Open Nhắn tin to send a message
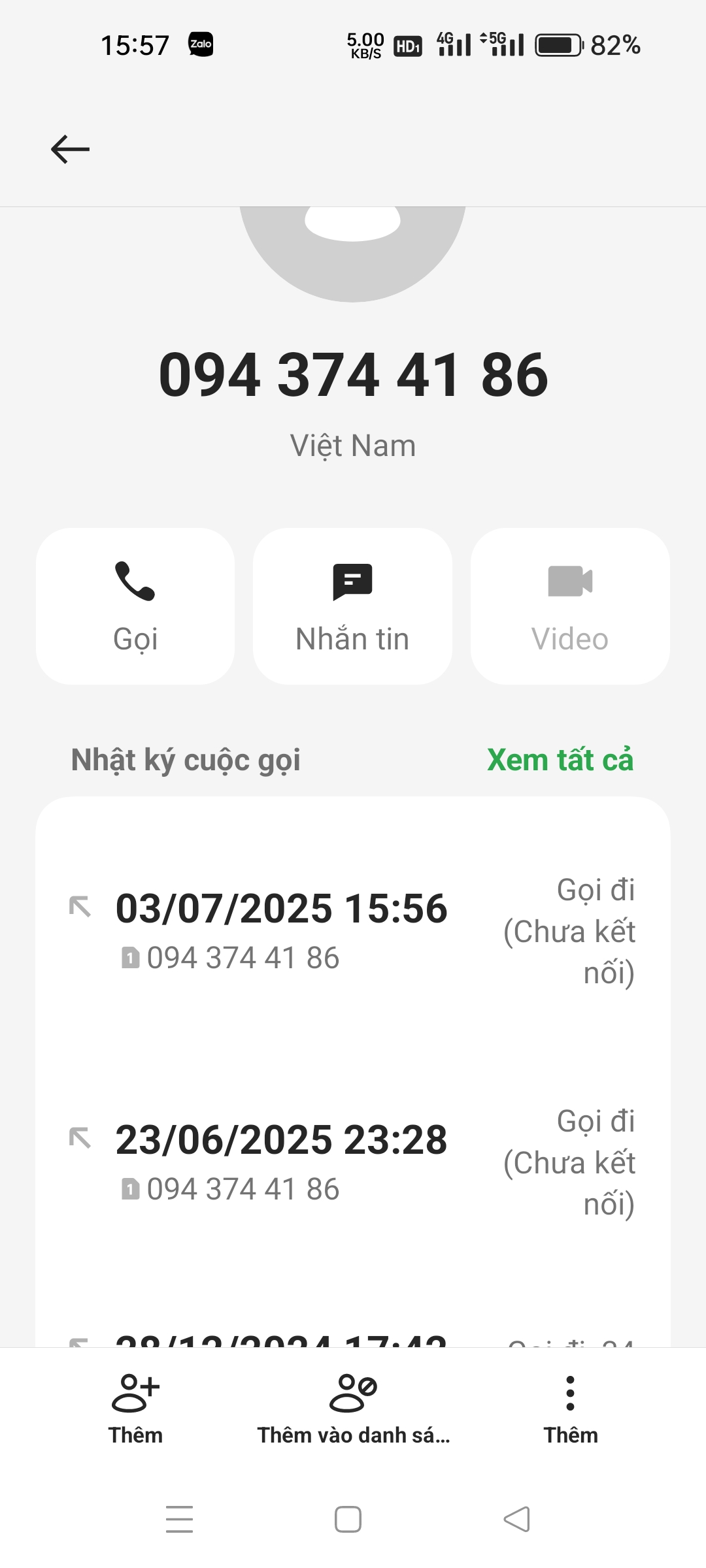Viewport: 706px width, 1568px height. coord(352,606)
